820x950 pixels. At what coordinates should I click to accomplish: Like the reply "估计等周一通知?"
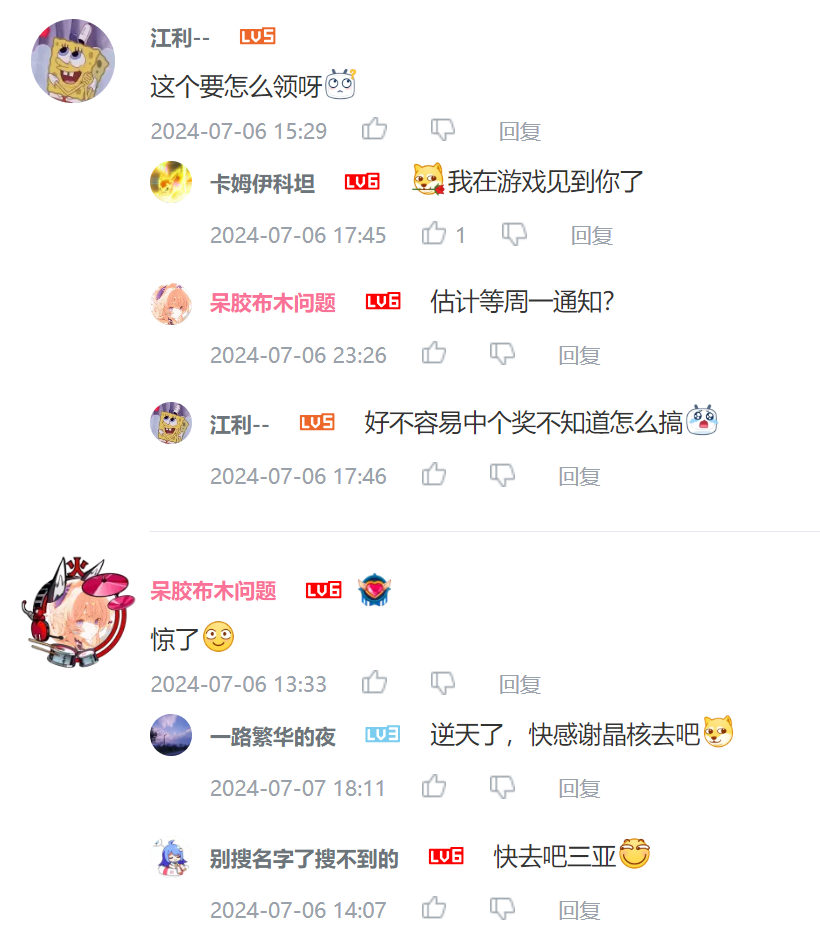[434, 354]
